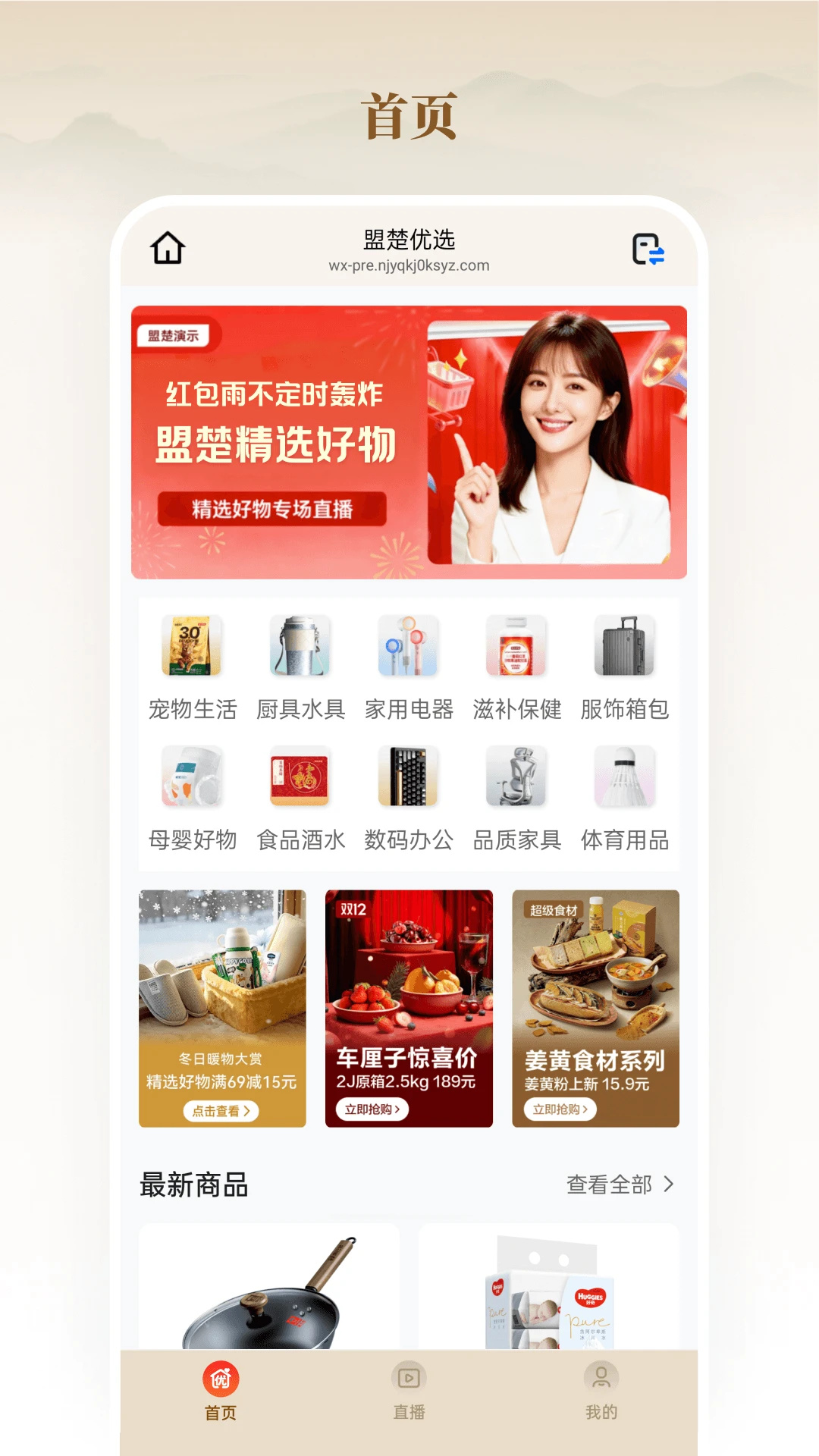Screen dimensions: 819x1456
Task: Tap 立即抢购 on the 姜黄食材系列 card
Action: point(561,1109)
